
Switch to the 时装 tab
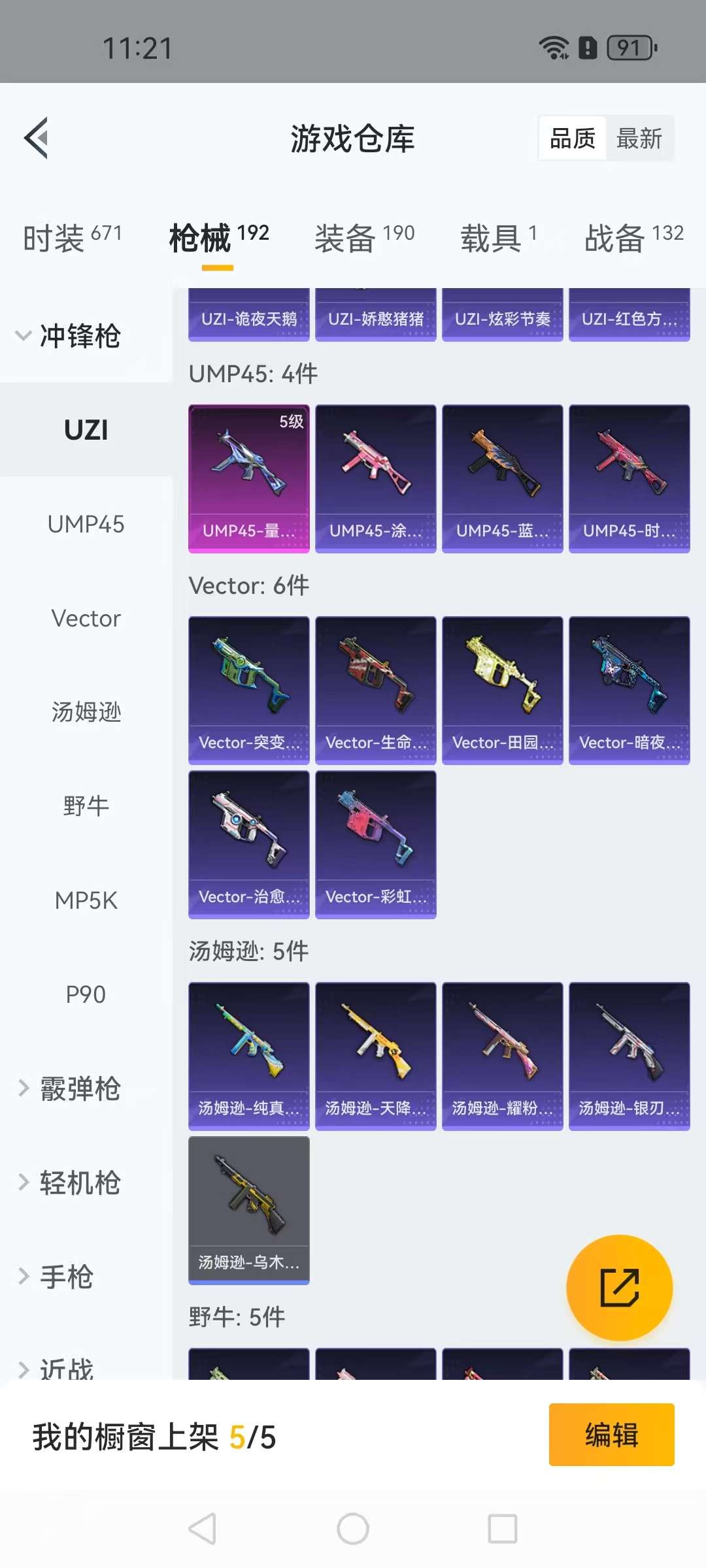[x=72, y=237]
